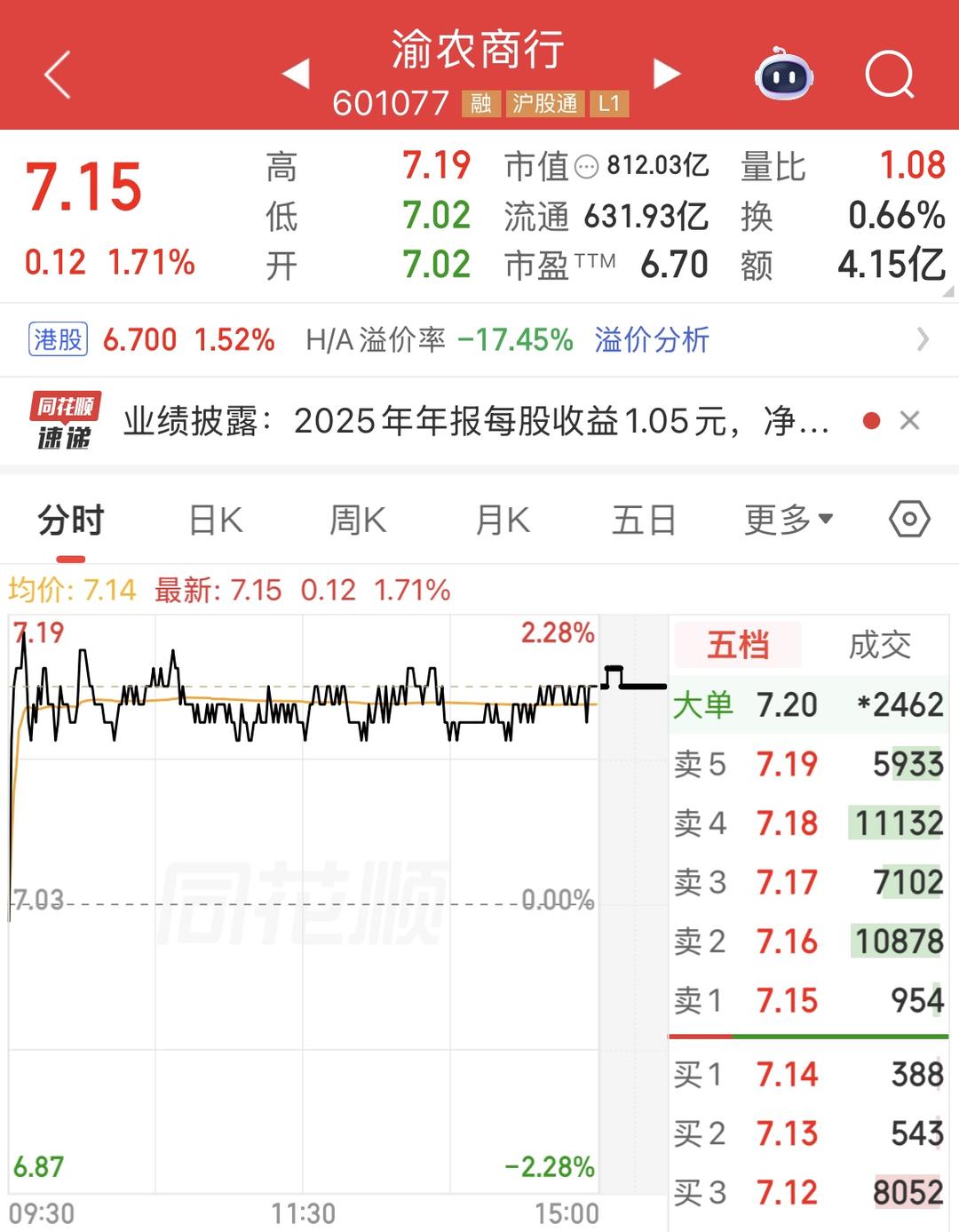Read the 业绩披露 news flash
The image size is (959, 1232).
475,421
